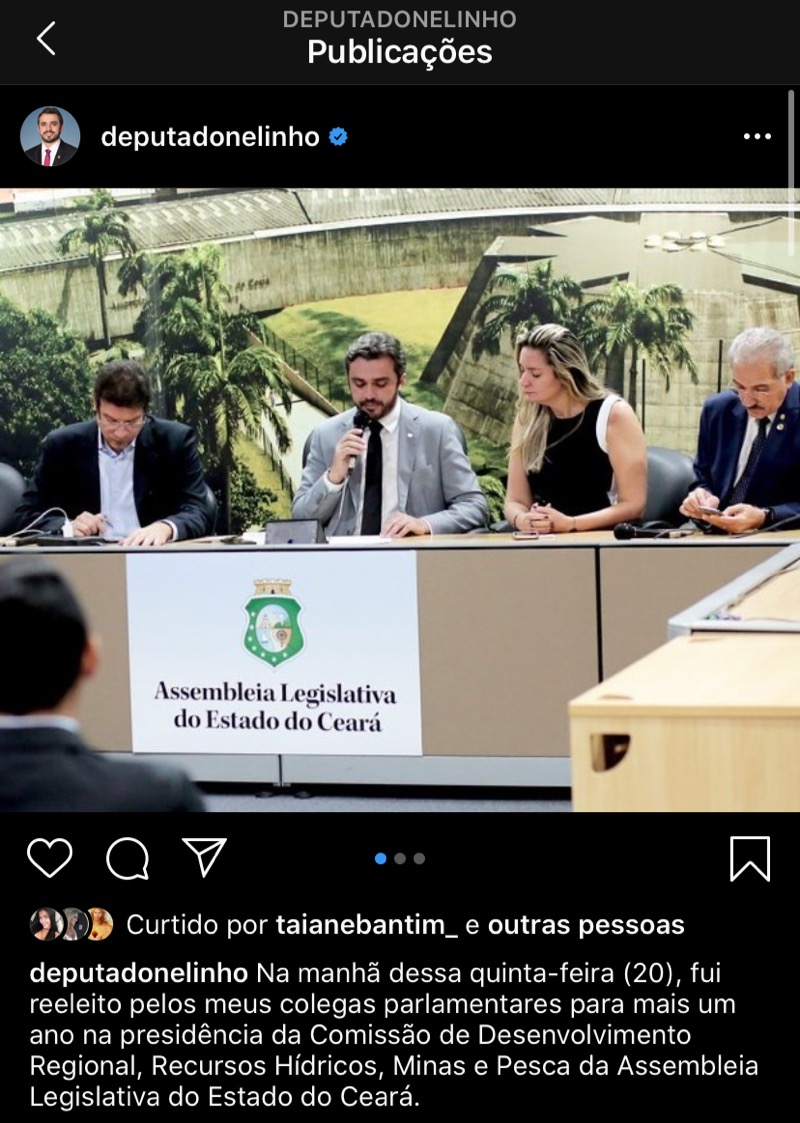Like the post with the heart icon
Image resolution: width=800 pixels, height=1123 pixels.
(49, 858)
